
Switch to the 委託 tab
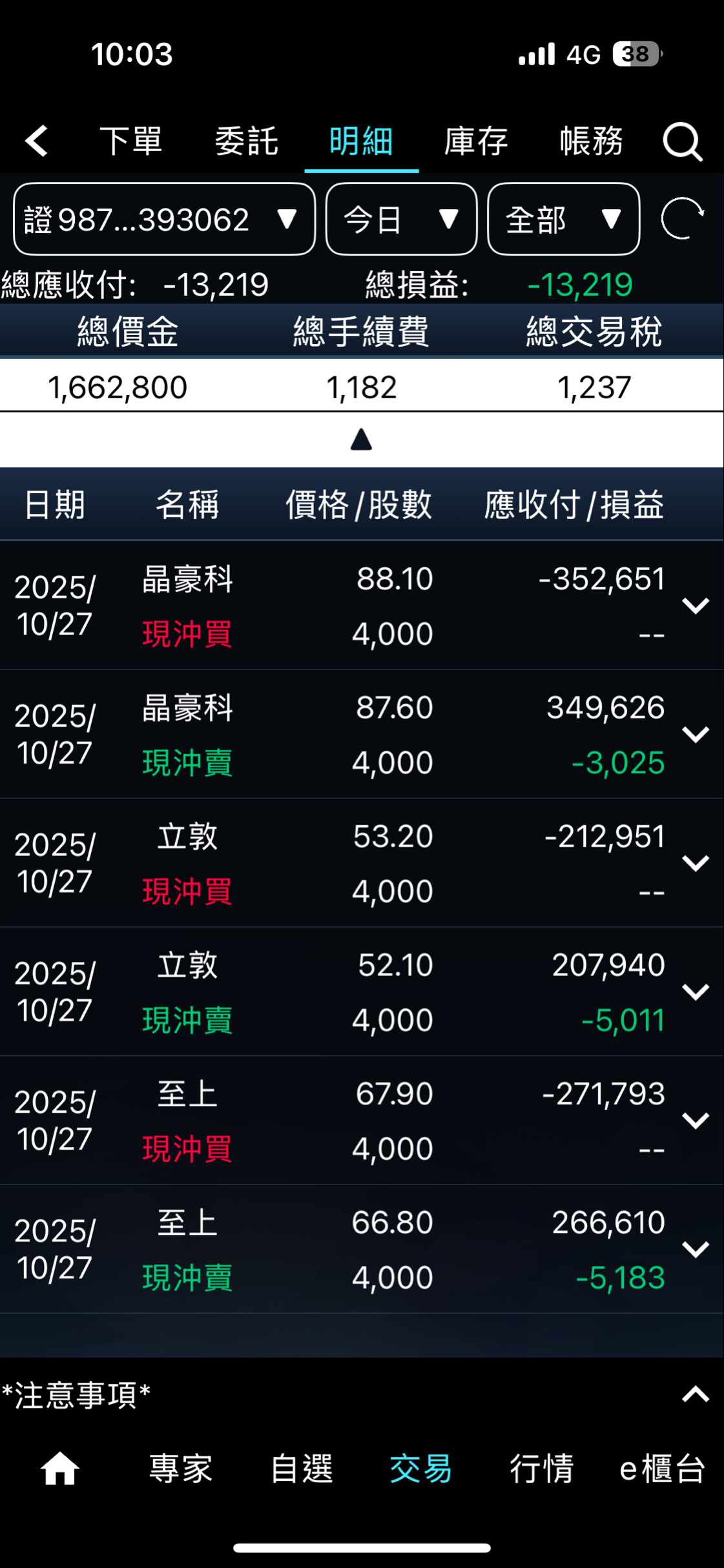(x=246, y=141)
